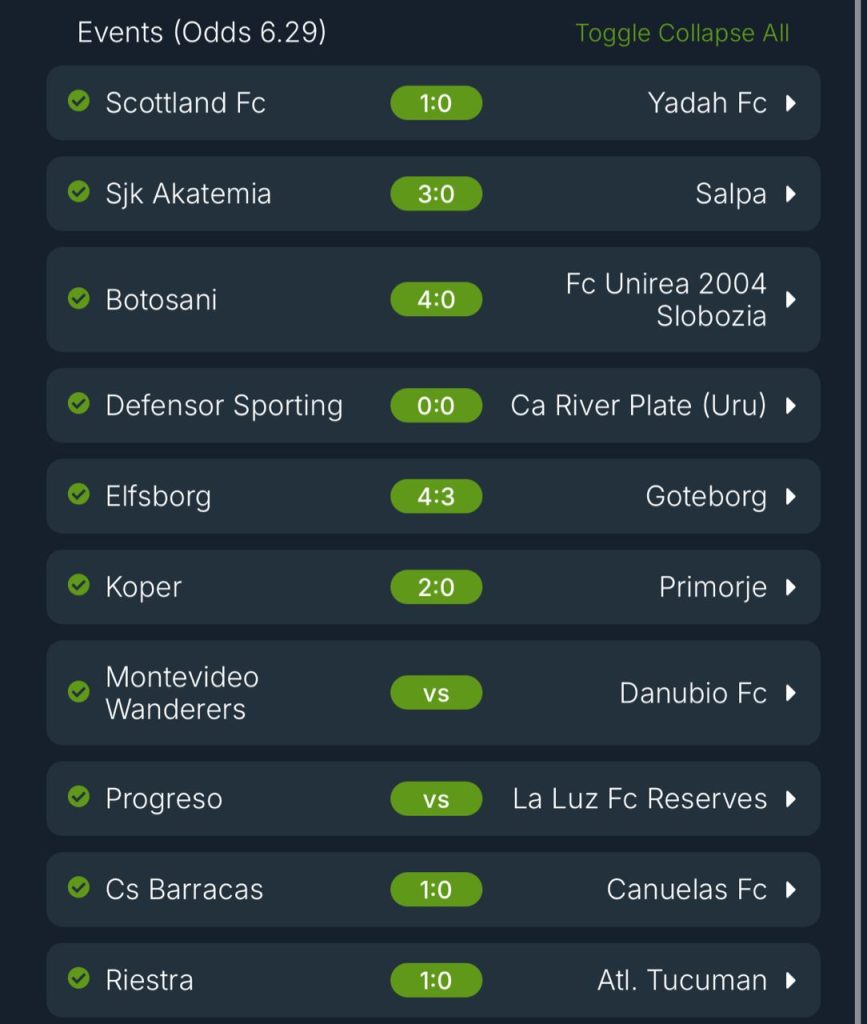Image resolution: width=867 pixels, height=1024 pixels.
Task: Expand the Cs Barracas vs Canuelas Fc event
Action: point(790,890)
